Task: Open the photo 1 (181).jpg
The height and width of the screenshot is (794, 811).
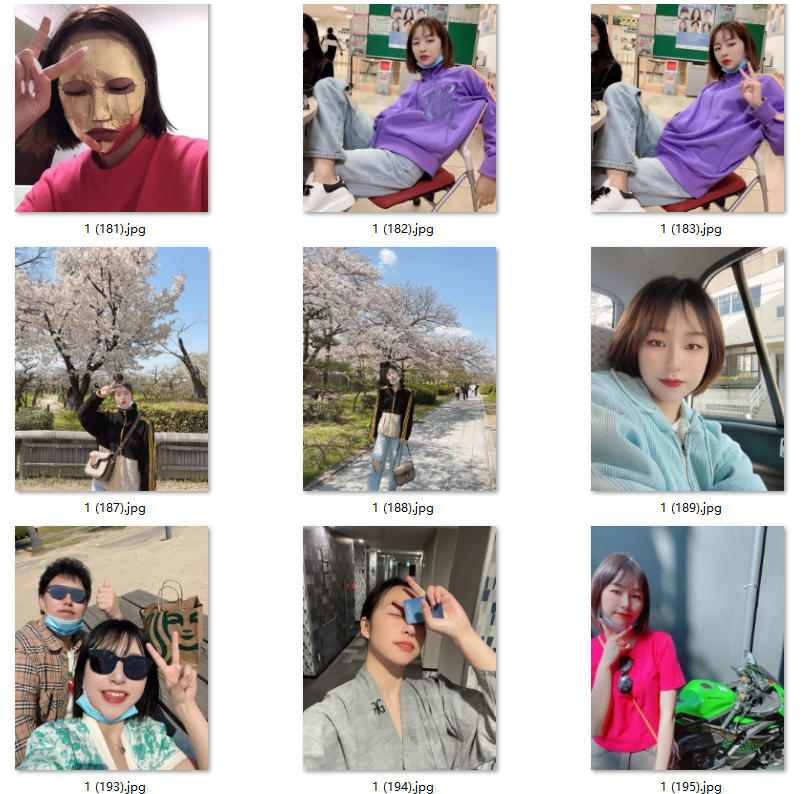Action: [112, 108]
